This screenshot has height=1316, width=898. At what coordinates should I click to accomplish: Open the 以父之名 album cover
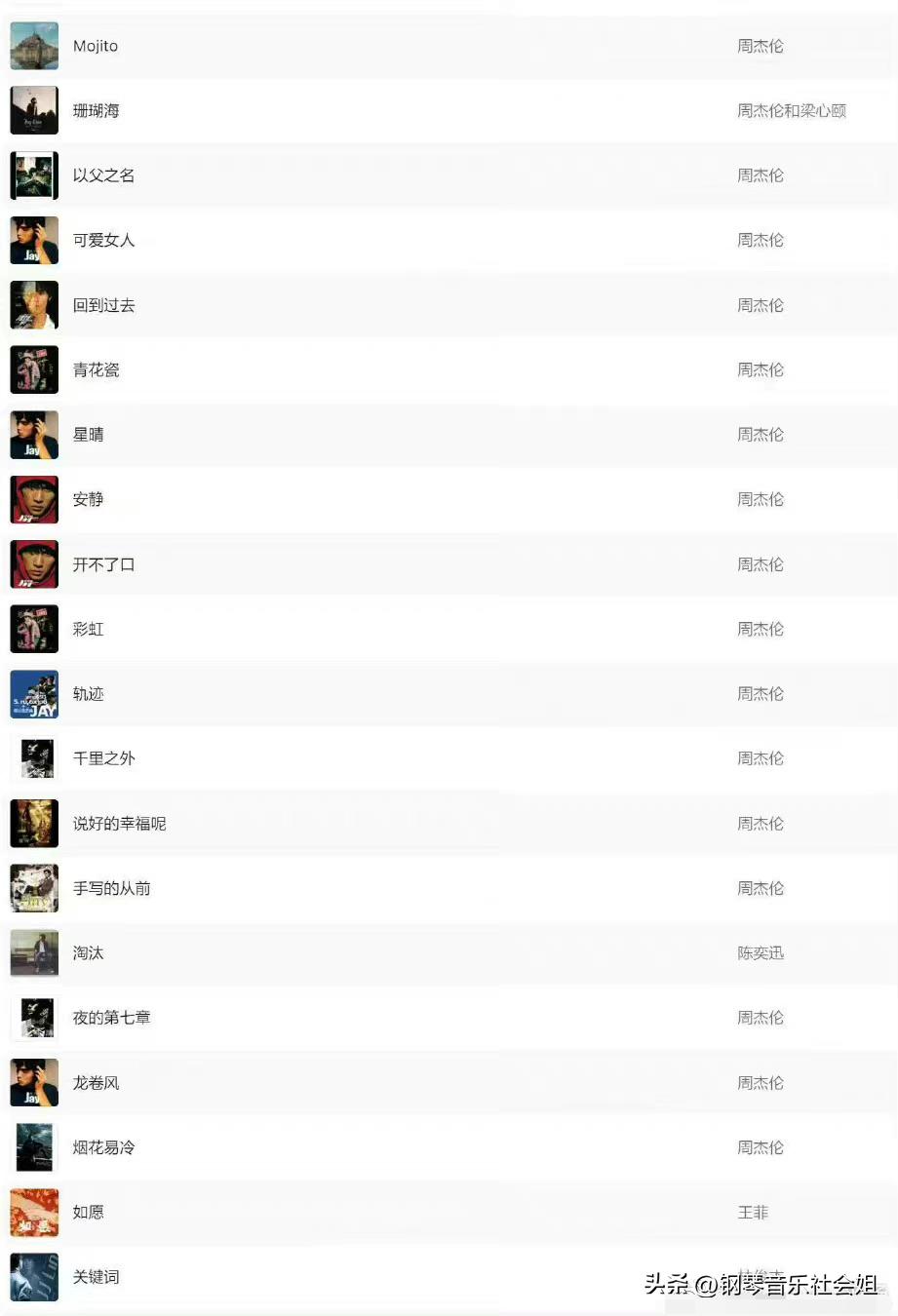[x=34, y=174]
